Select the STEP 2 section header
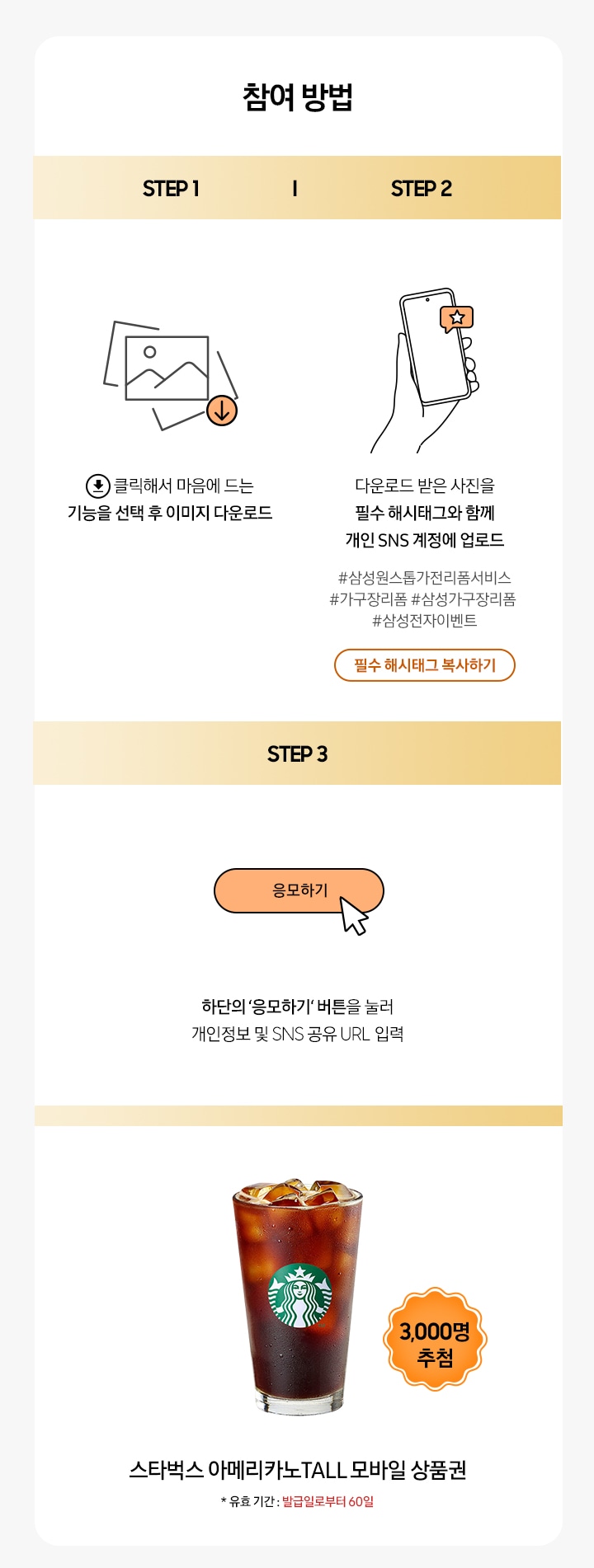The height and width of the screenshot is (1568, 594). tap(423, 187)
